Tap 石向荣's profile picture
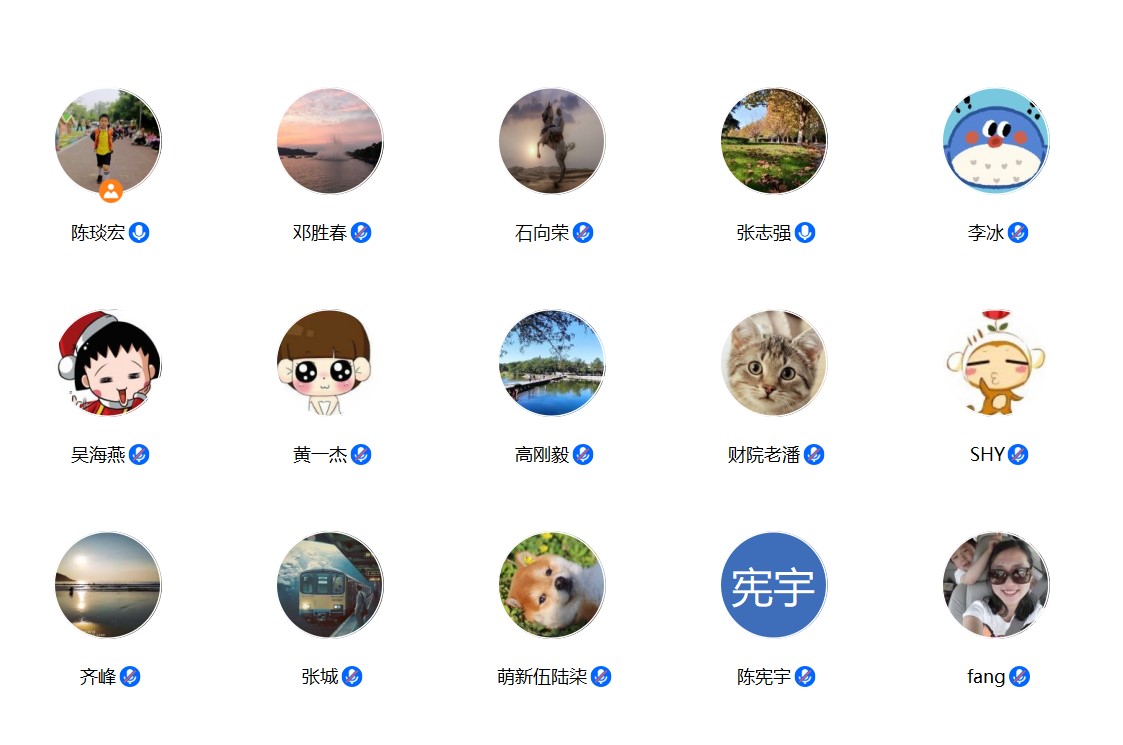The image size is (1123, 745). 552,141
